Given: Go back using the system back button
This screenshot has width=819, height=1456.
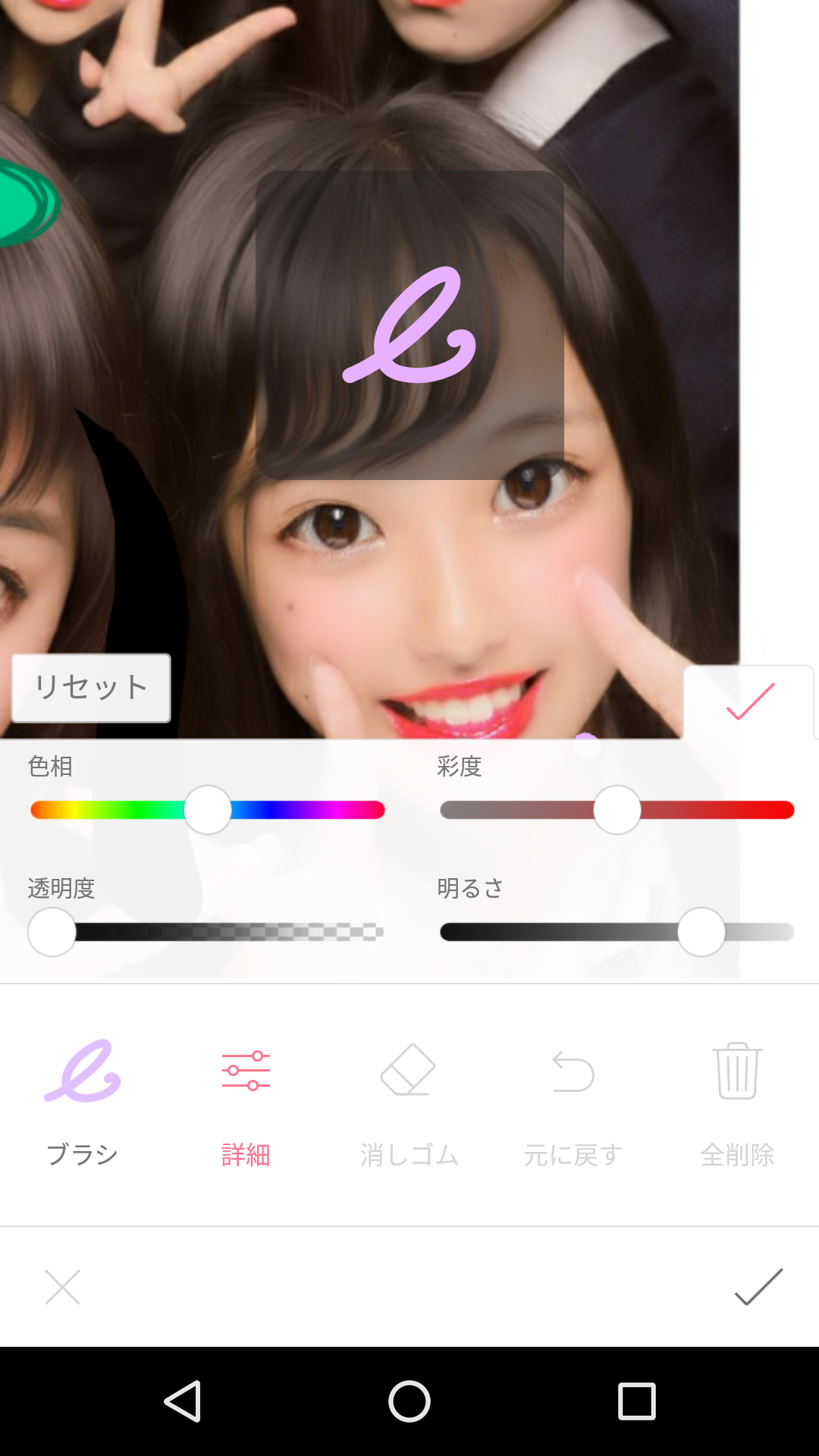Looking at the screenshot, I should point(183,1401).
